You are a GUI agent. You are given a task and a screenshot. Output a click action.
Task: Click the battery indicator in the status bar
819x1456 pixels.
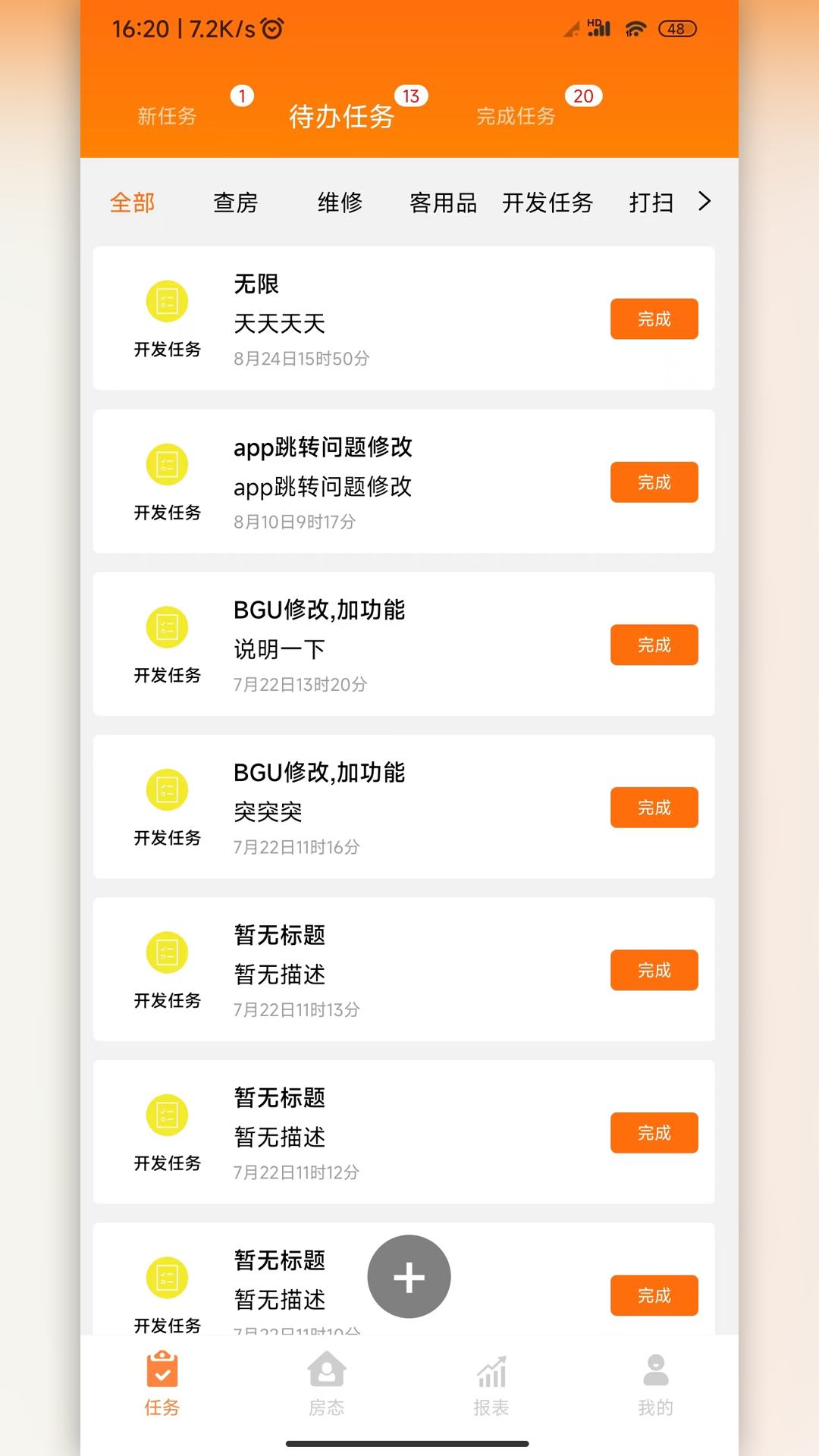676,28
